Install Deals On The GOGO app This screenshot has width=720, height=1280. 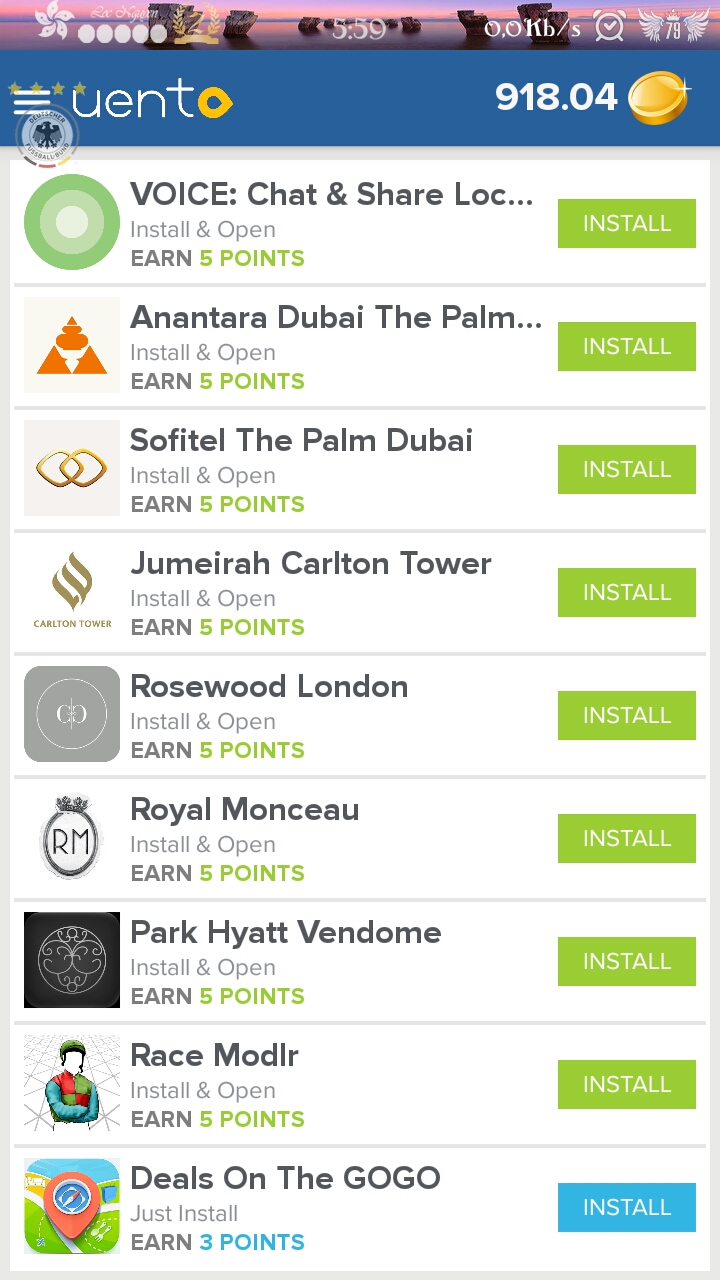[x=626, y=1208]
